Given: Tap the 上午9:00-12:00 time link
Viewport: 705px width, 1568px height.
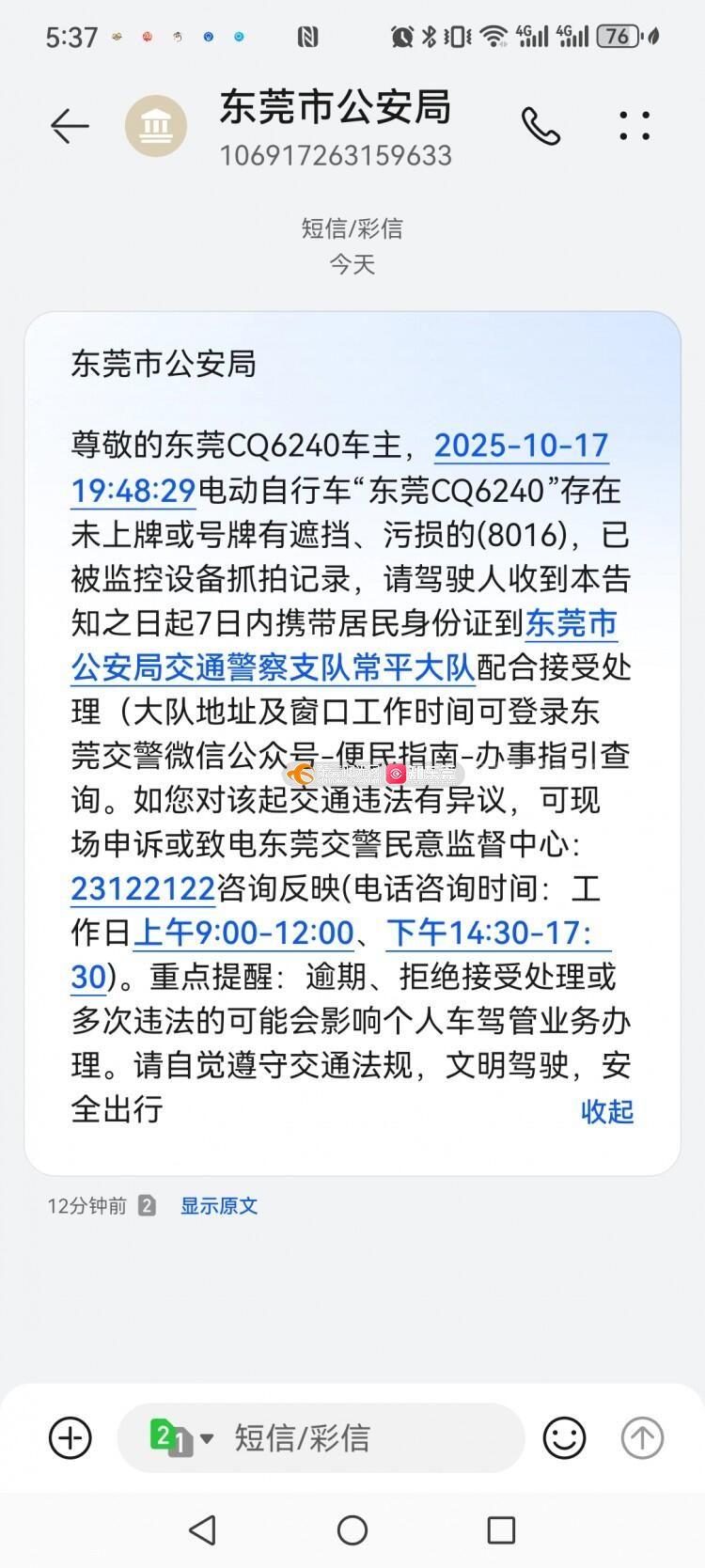Looking at the screenshot, I should [243, 933].
